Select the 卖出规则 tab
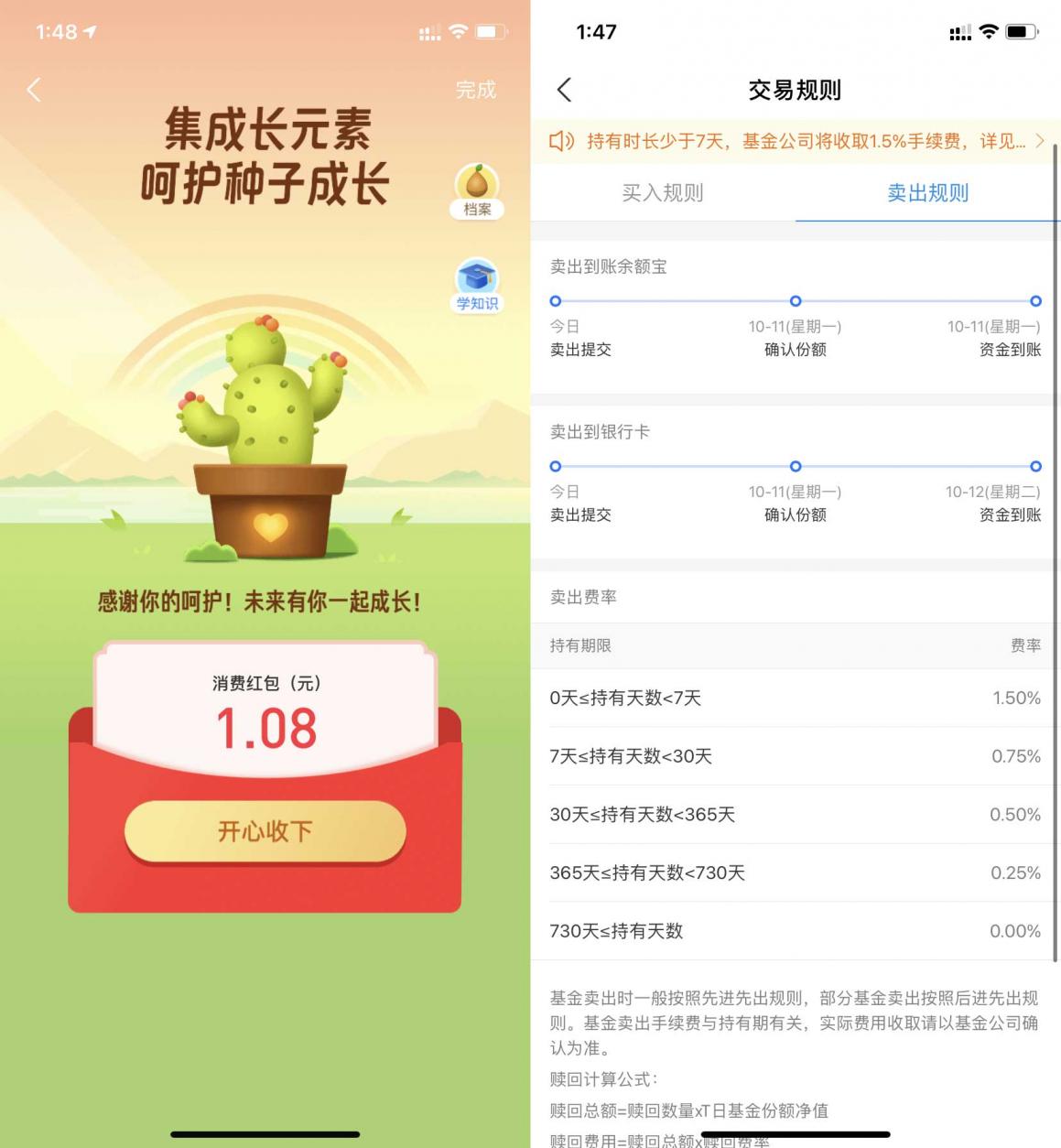Image resolution: width=1061 pixels, height=1148 pixels. coord(927,193)
